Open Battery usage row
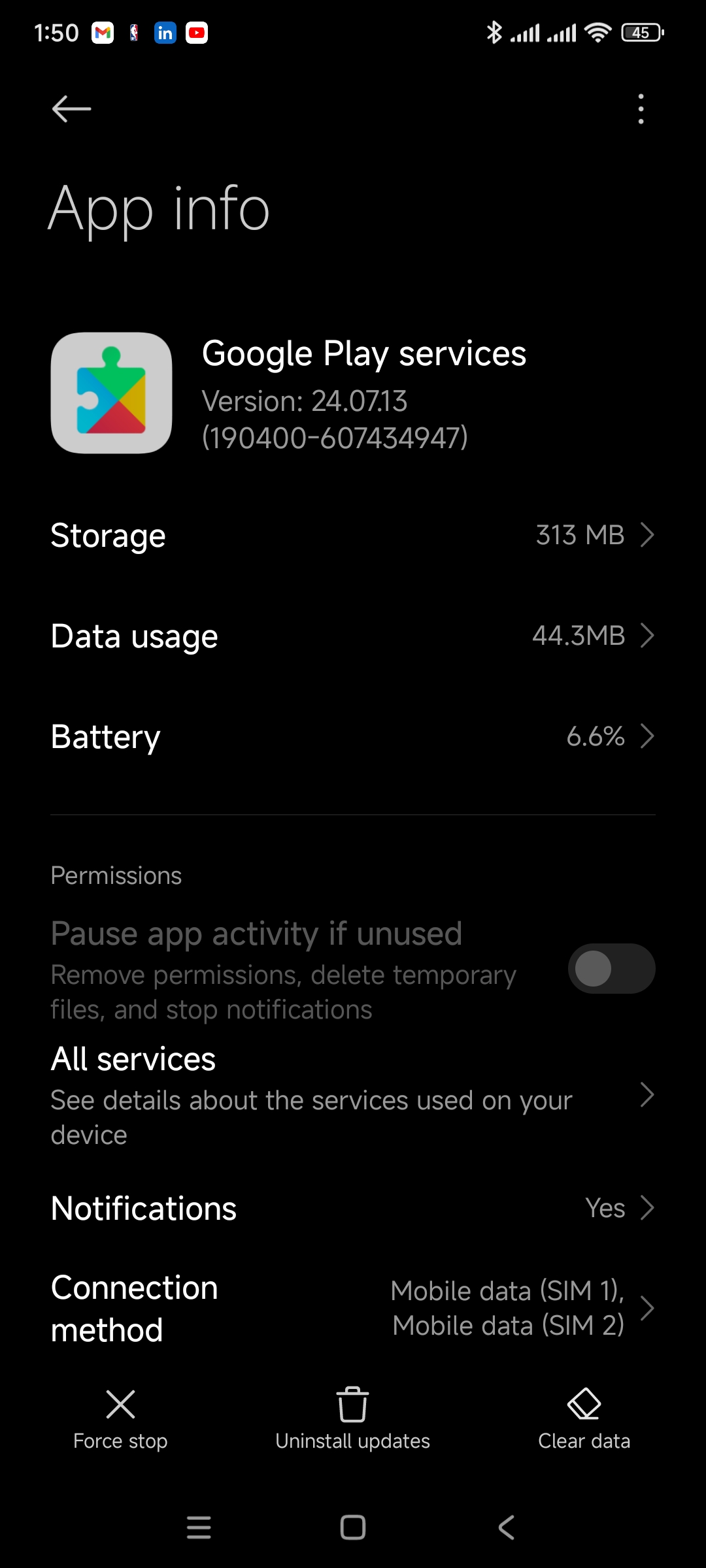The image size is (706, 1568). click(353, 736)
